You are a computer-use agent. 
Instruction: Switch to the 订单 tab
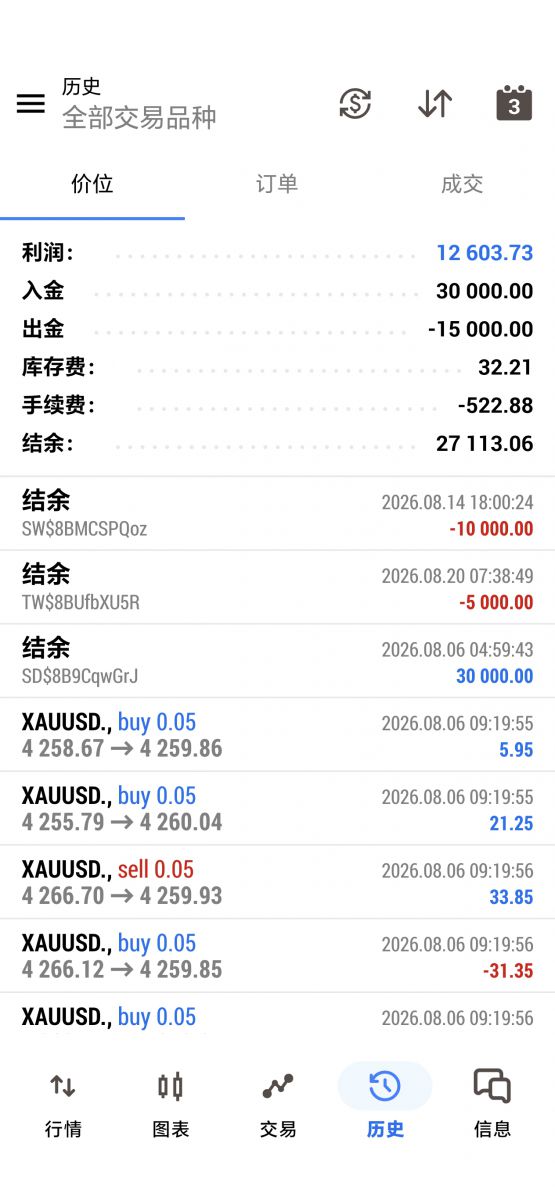click(277, 184)
